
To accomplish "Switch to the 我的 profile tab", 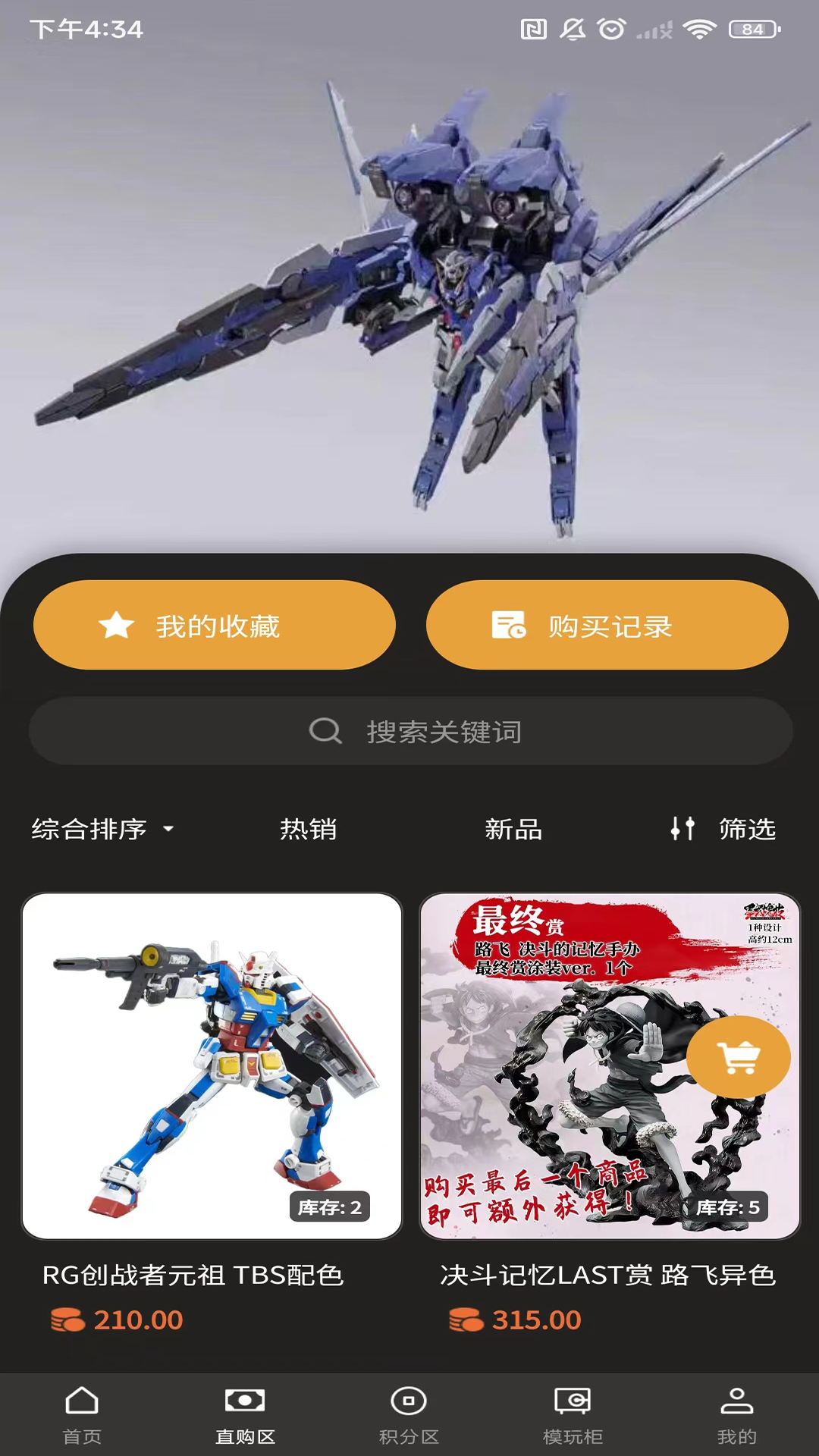I will tap(736, 1415).
